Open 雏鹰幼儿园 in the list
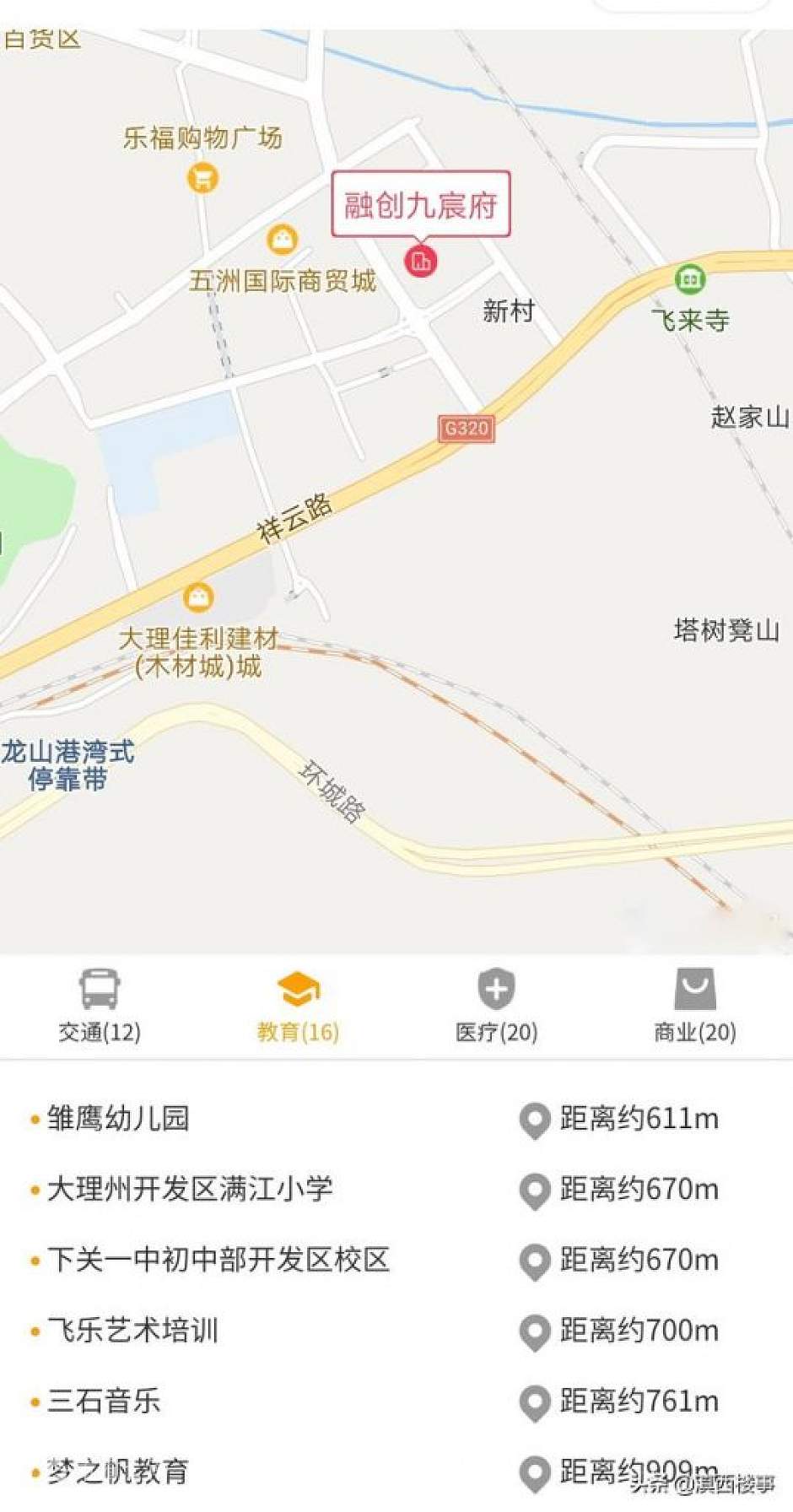 (118, 1119)
